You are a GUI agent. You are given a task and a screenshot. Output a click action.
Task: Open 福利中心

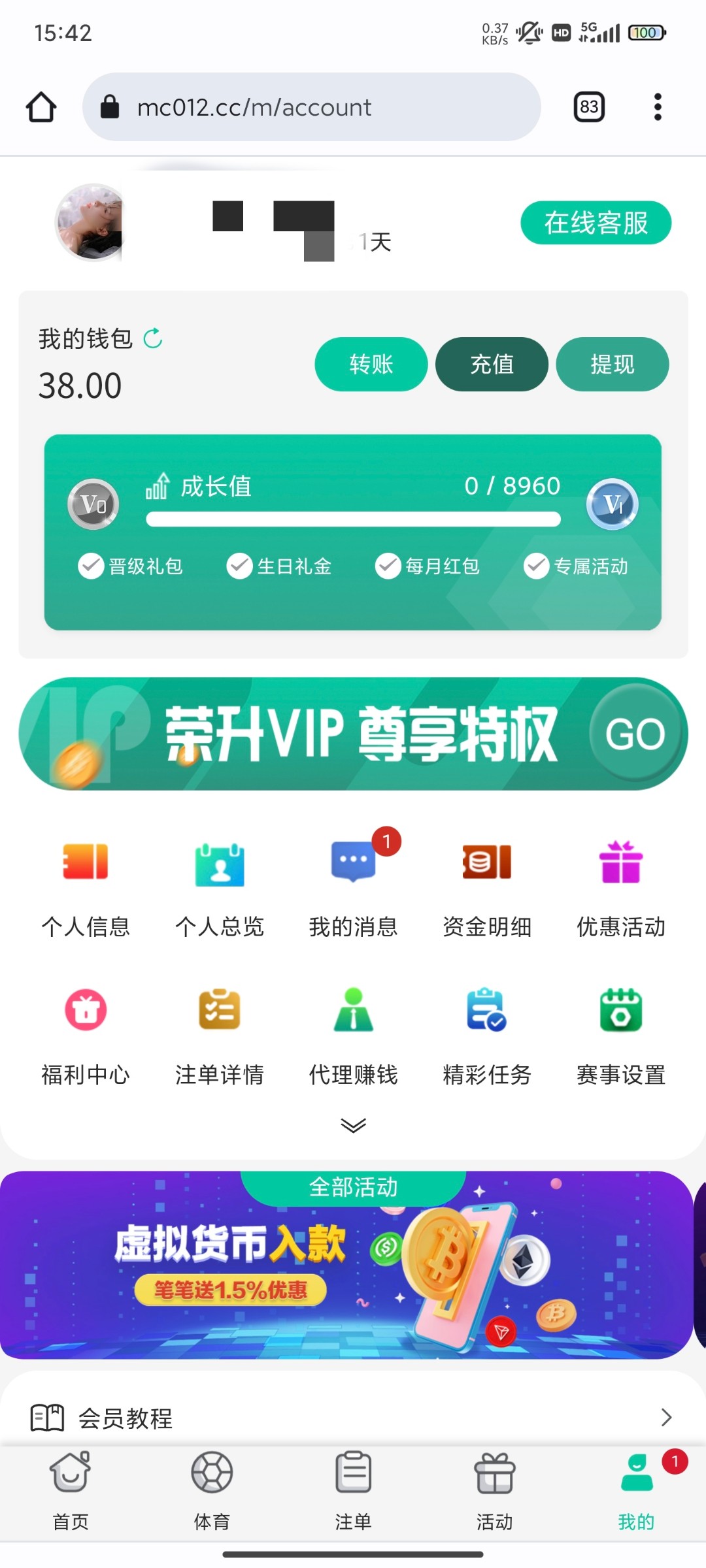point(86,1032)
